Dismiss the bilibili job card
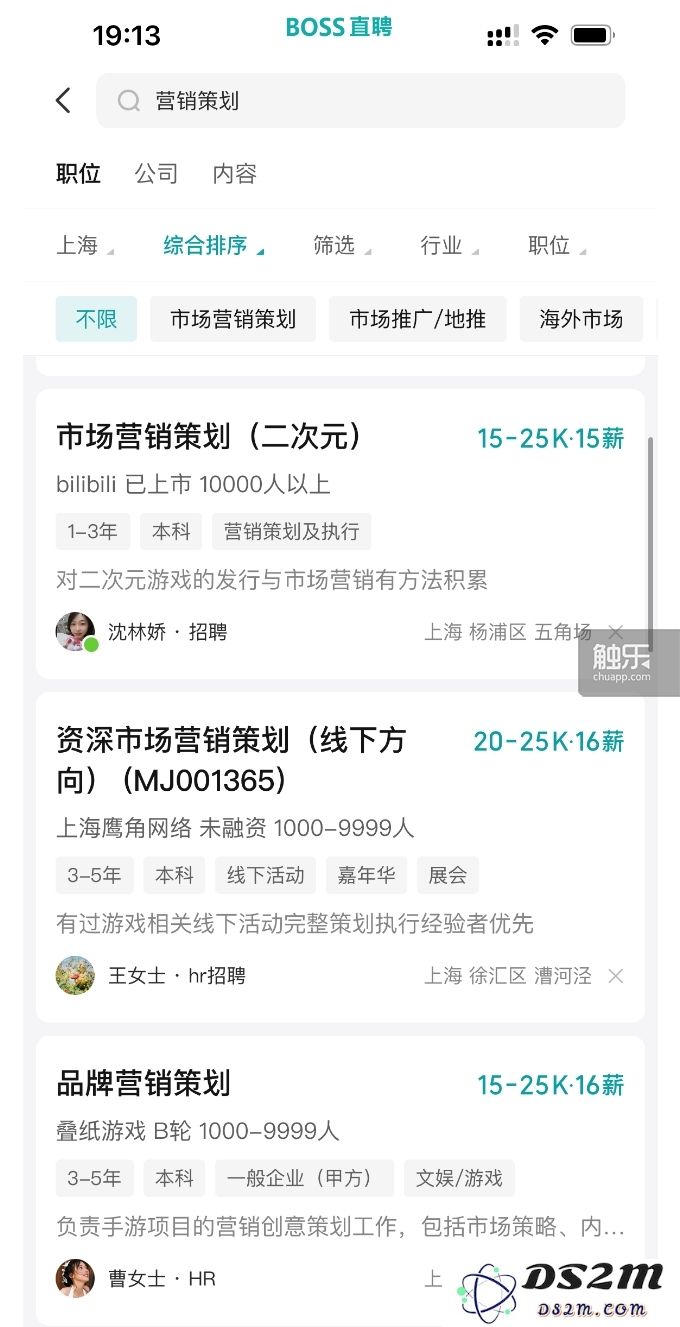This screenshot has width=680, height=1327. pos(616,632)
